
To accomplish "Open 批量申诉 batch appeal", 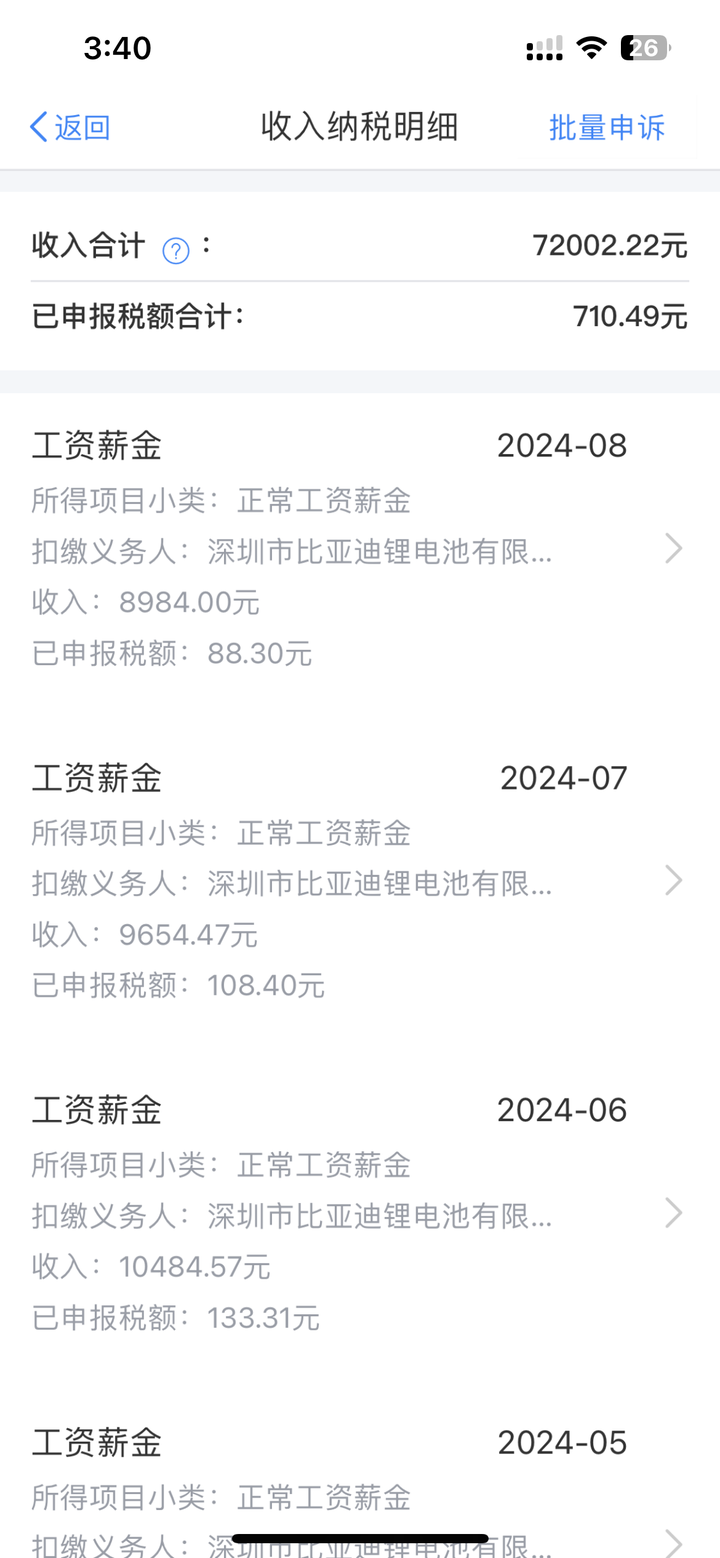I will pos(606,128).
